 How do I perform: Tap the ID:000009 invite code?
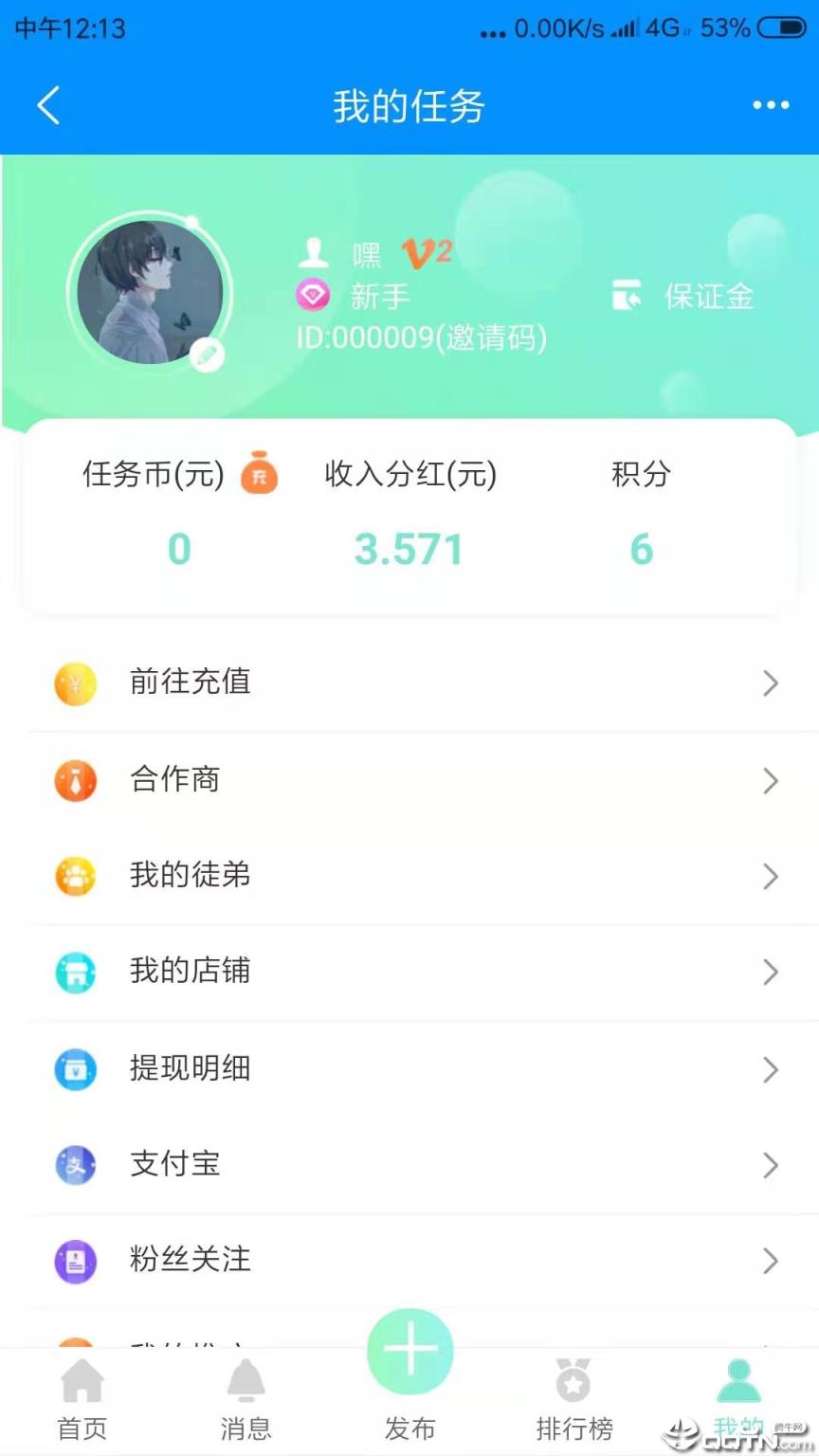(421, 338)
